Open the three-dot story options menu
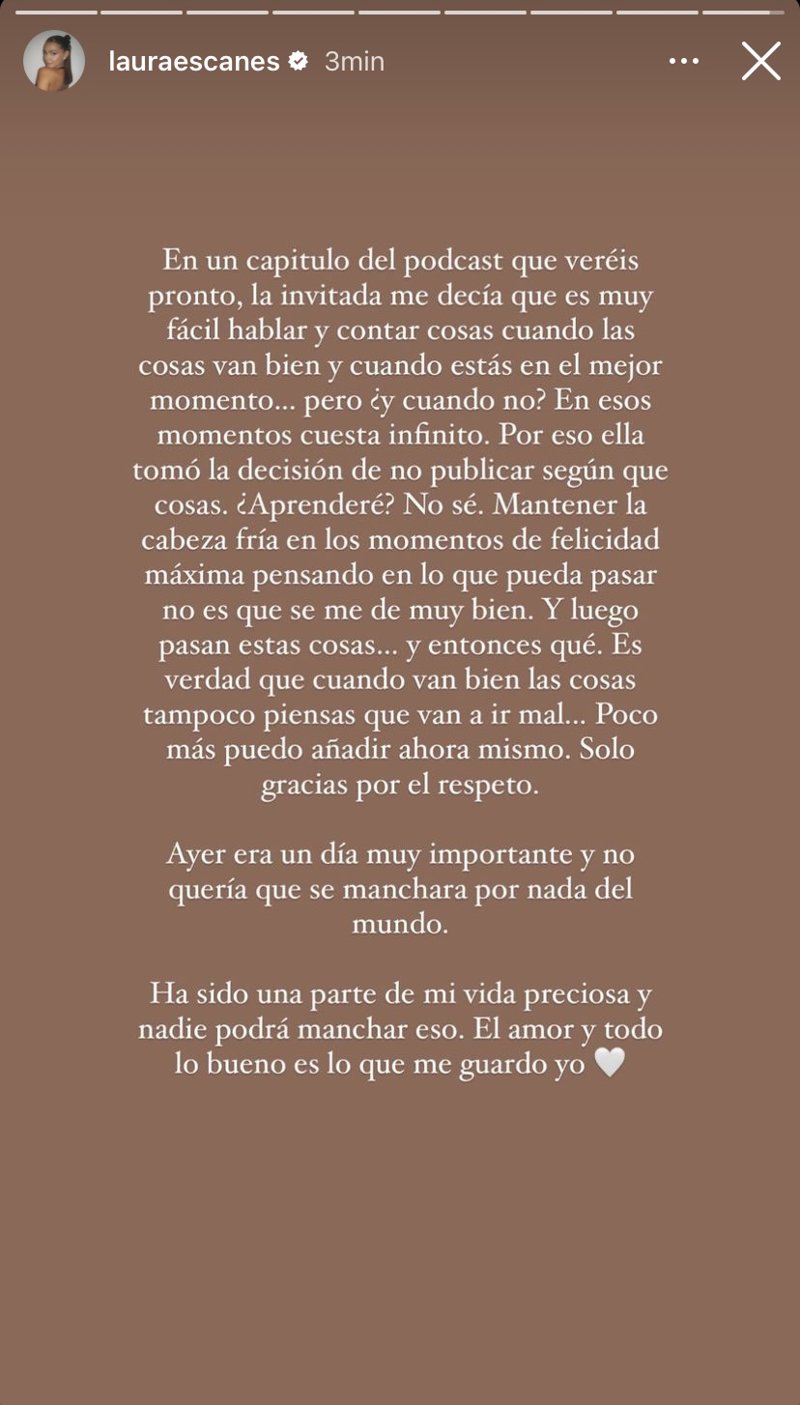The height and width of the screenshot is (1405, 800). [684, 62]
